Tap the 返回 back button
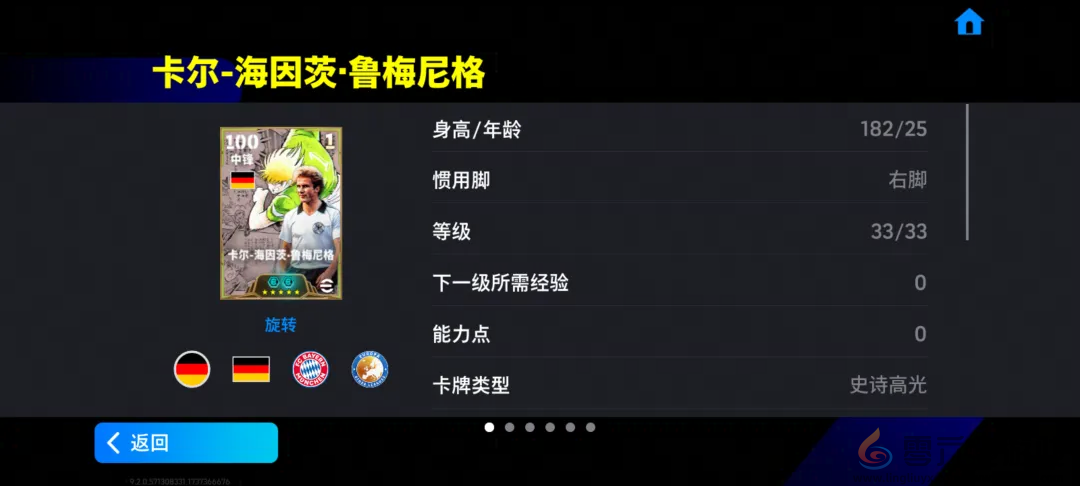This screenshot has width=1080, height=486. point(186,443)
